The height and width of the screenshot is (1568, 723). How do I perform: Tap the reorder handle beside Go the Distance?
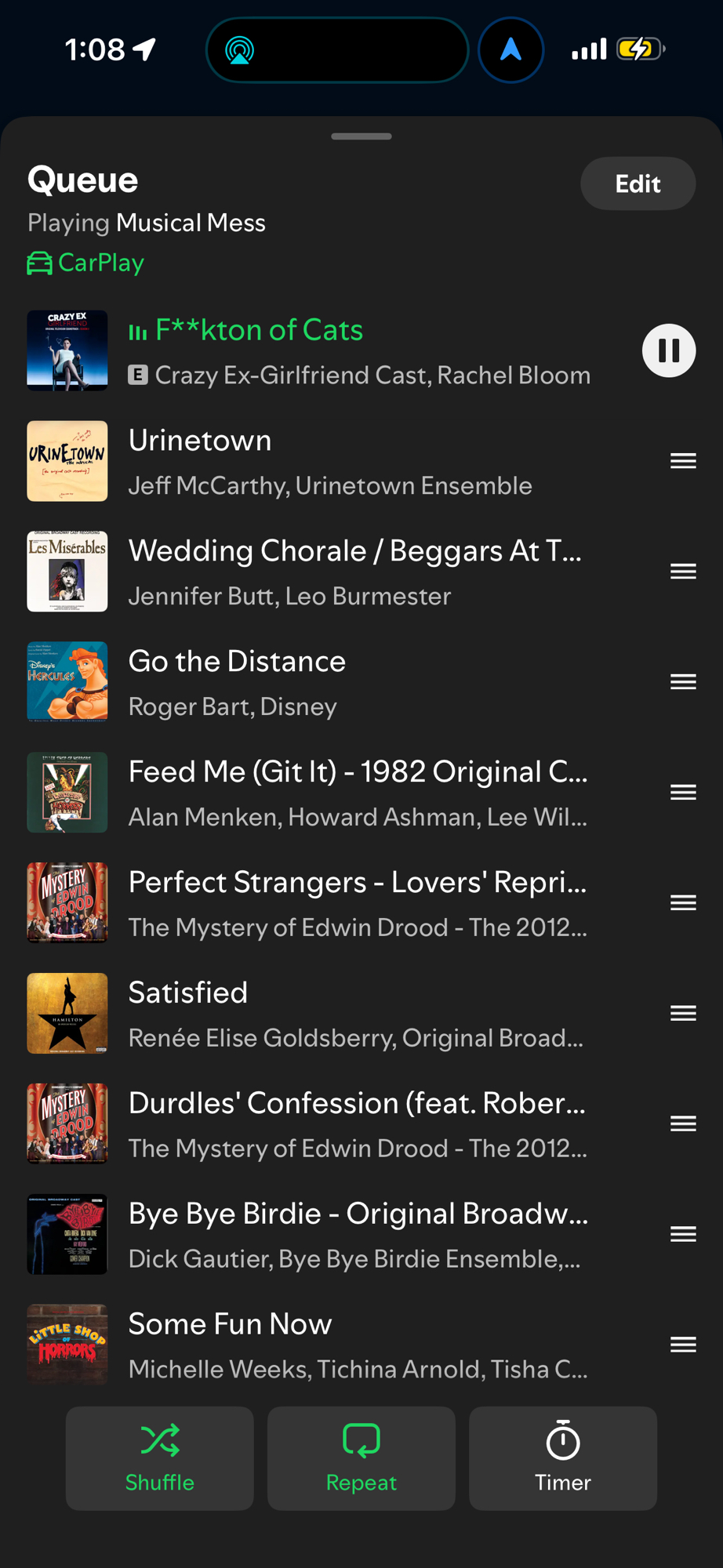tap(683, 682)
